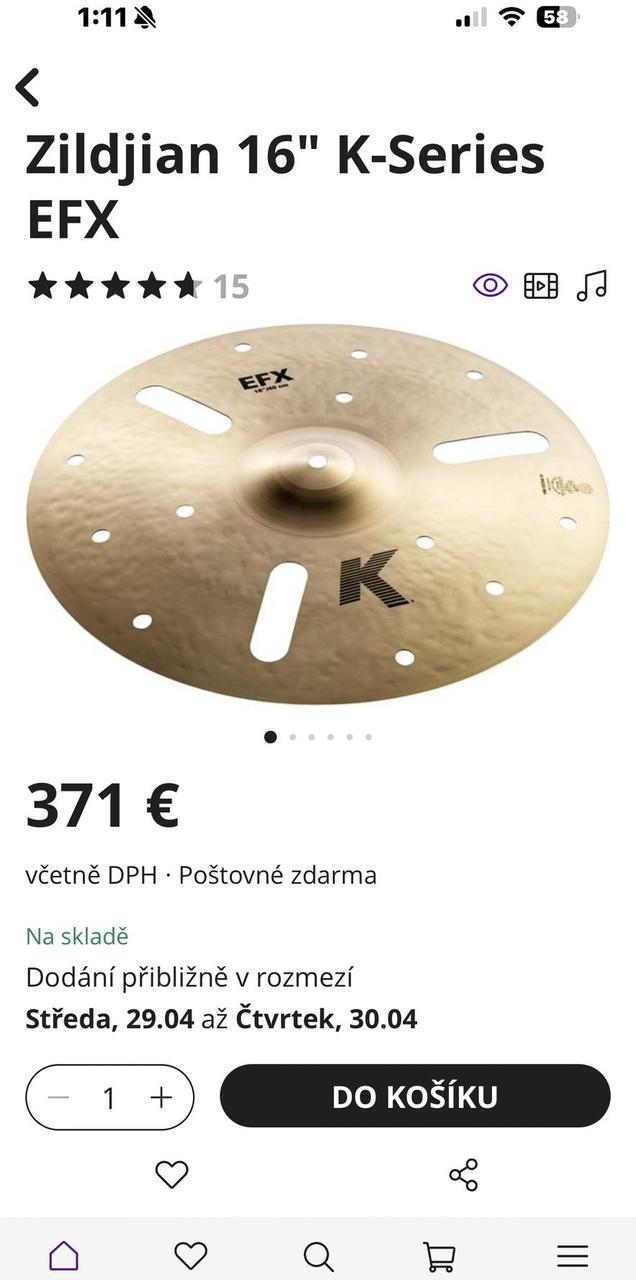Add the cymbal with DO KOŠÍKU
Image resolution: width=636 pixels, height=1280 pixels.
tap(414, 1097)
